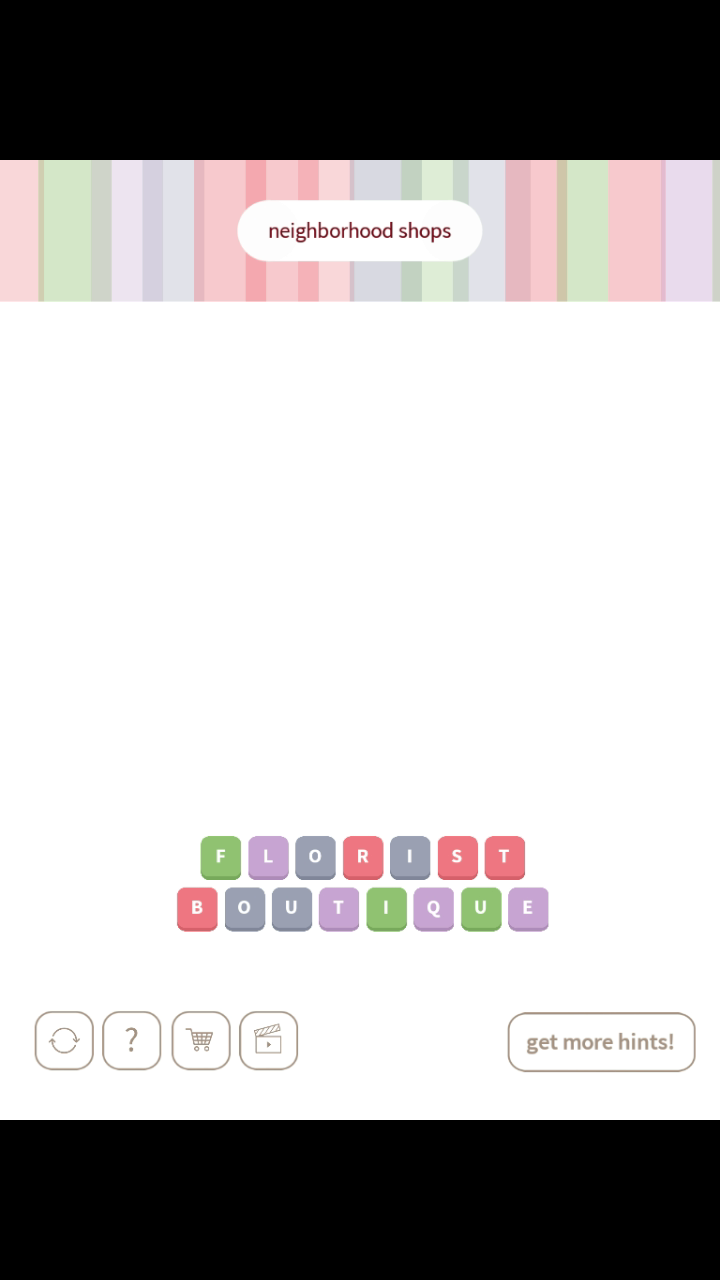Screen dimensions: 720x1280
Task: Select the red S tile
Action: point(457,857)
